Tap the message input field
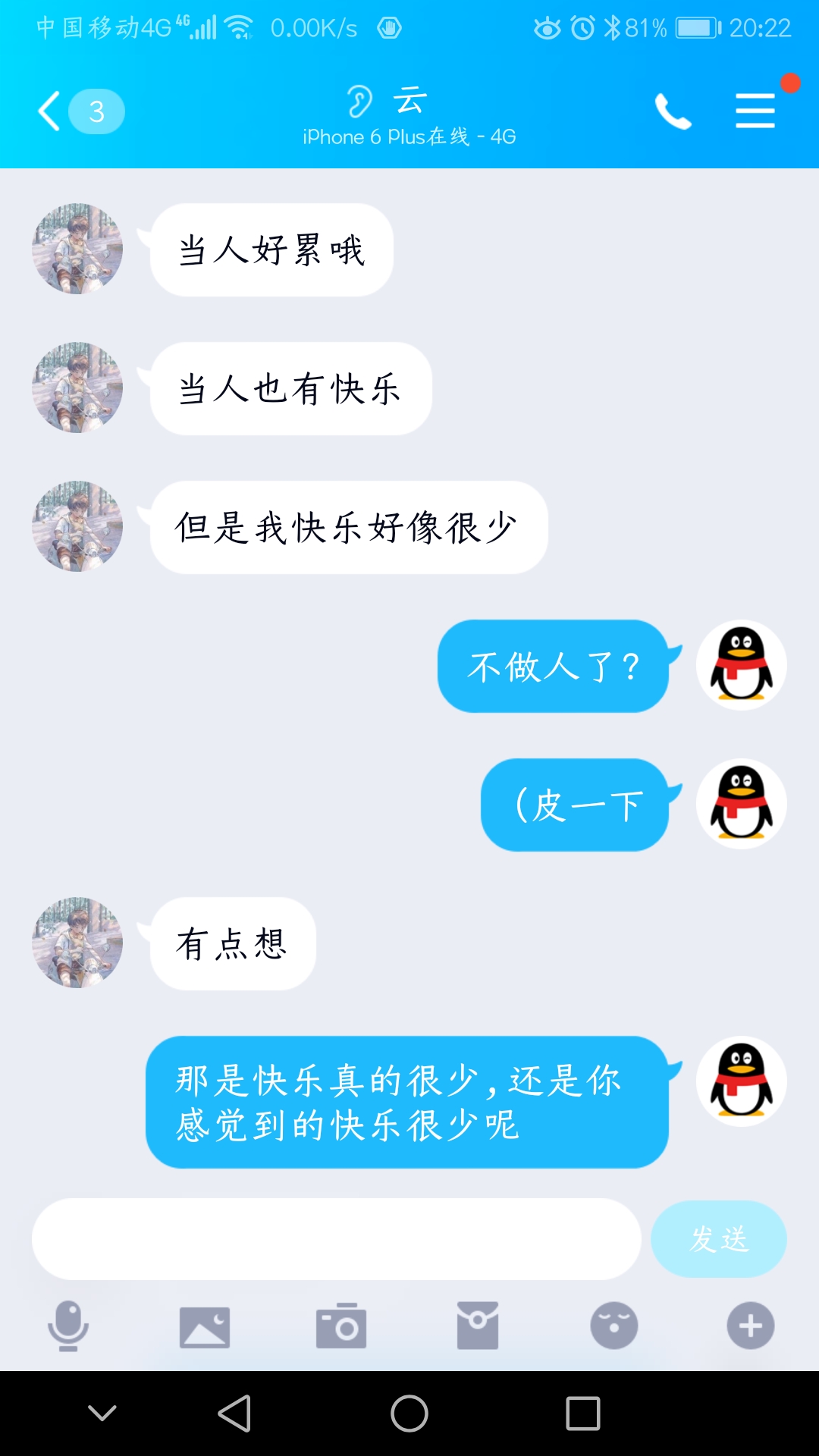The height and width of the screenshot is (1456, 819). [336, 1239]
